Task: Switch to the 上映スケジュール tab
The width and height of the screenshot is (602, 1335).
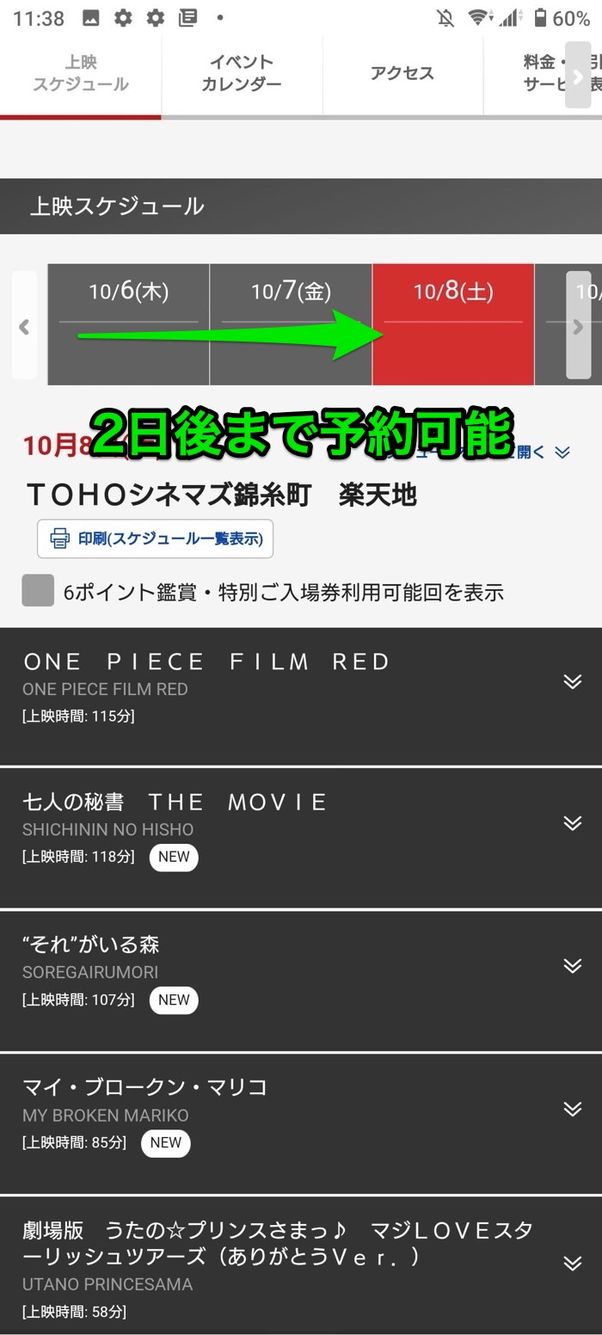Action: coord(80,74)
